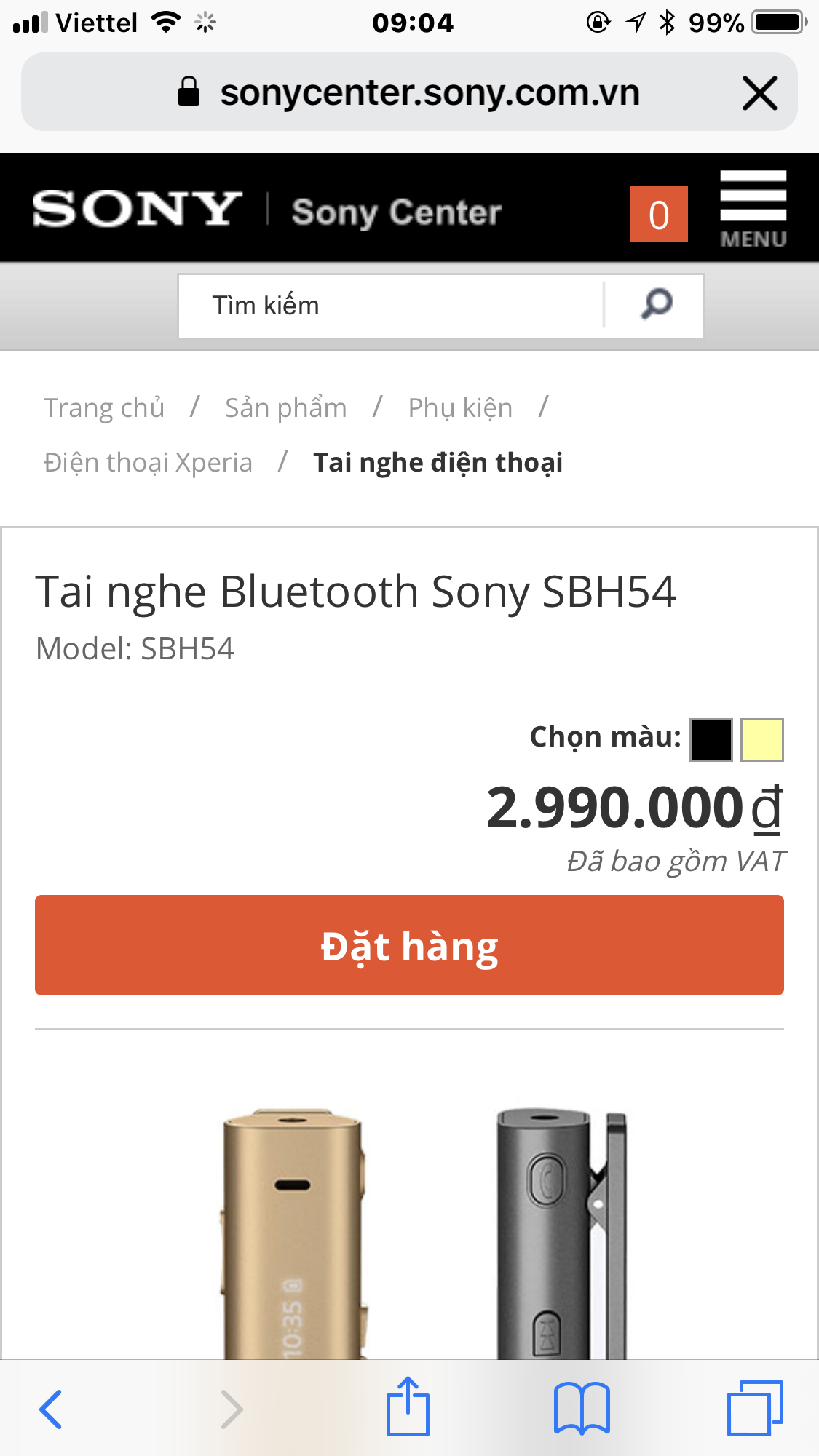Share this page via share icon

pos(408,1407)
